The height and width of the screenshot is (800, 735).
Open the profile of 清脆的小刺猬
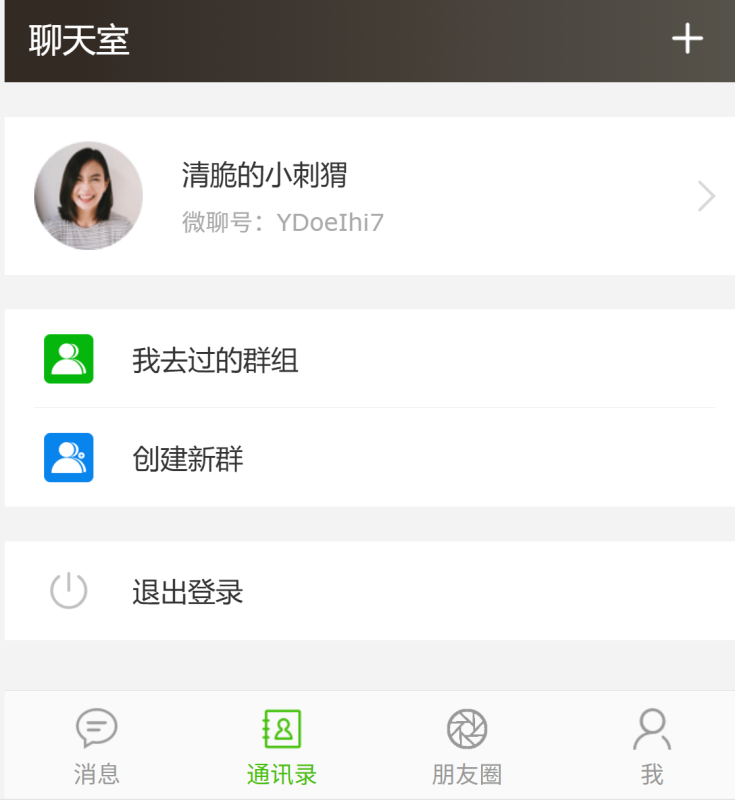[x=370, y=196]
